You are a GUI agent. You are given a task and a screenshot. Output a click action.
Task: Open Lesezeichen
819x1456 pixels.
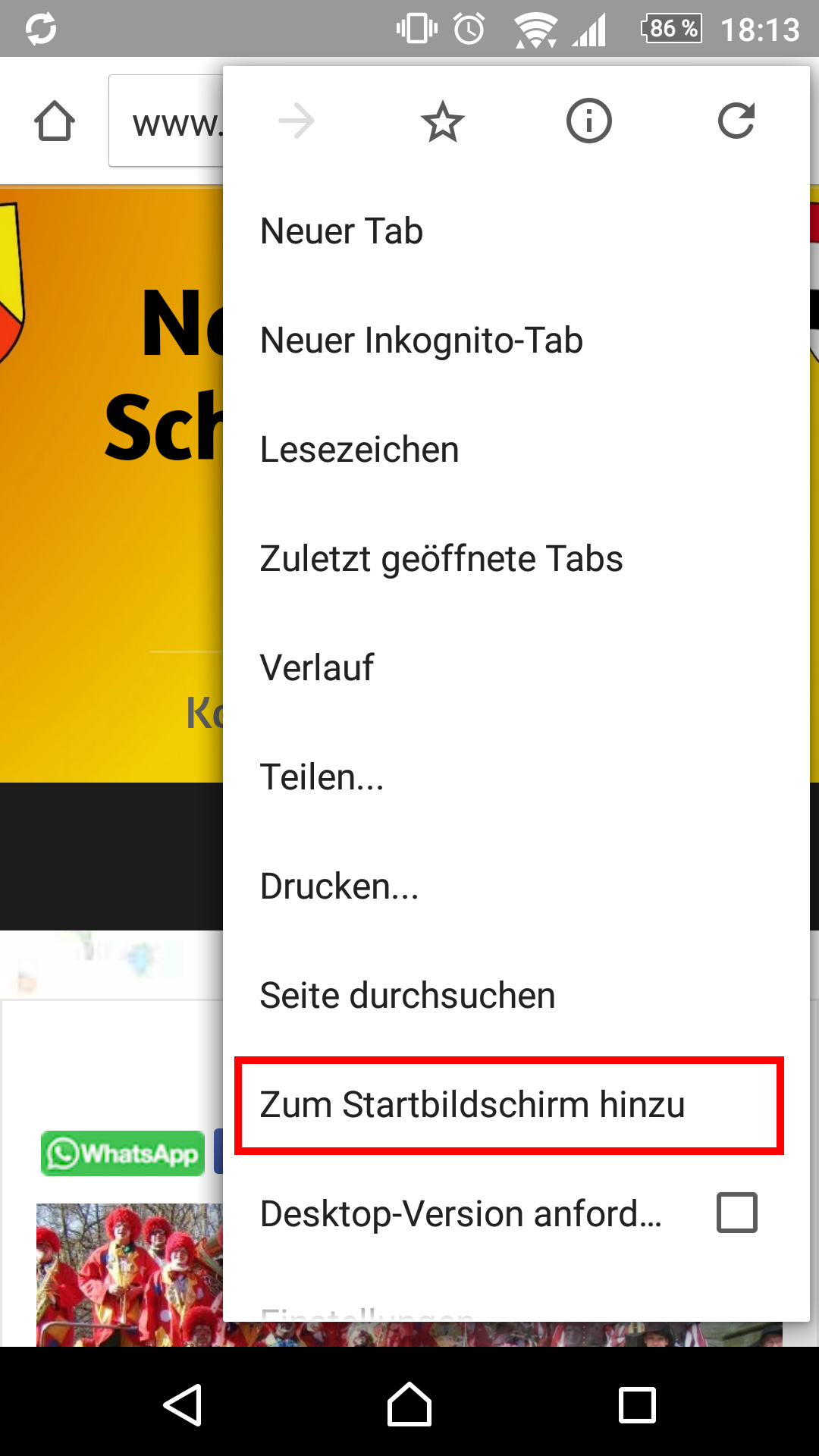pyautogui.click(x=516, y=450)
